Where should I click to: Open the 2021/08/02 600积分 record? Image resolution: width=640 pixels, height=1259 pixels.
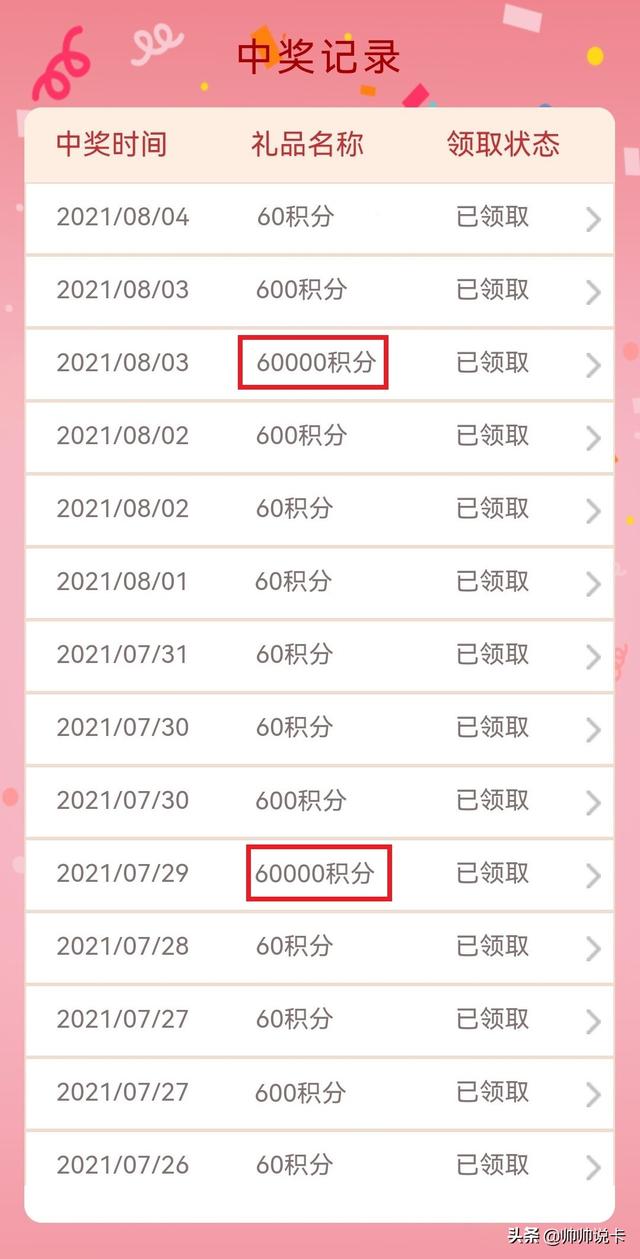coord(320,437)
